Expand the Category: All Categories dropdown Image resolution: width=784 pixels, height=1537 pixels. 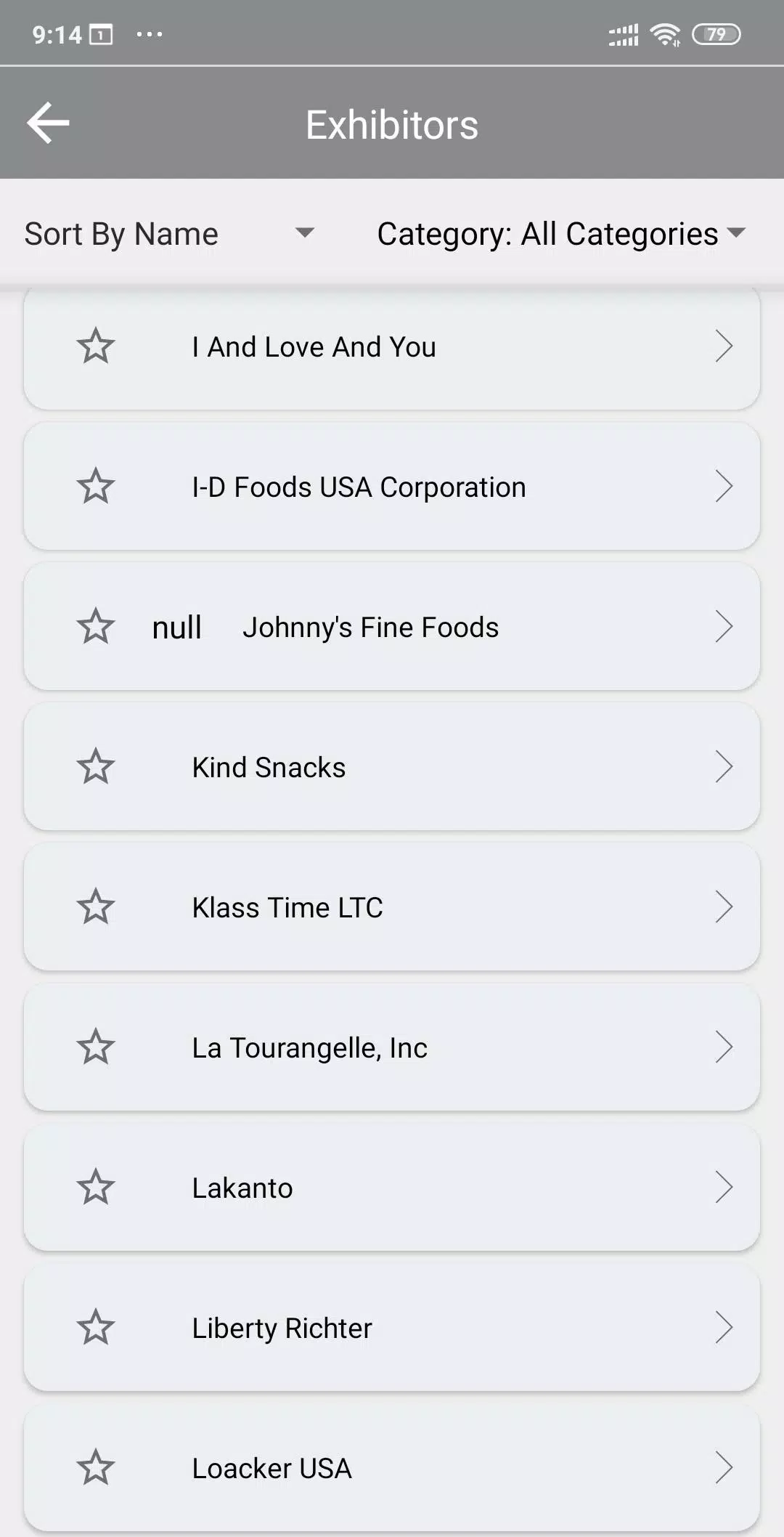coord(560,234)
